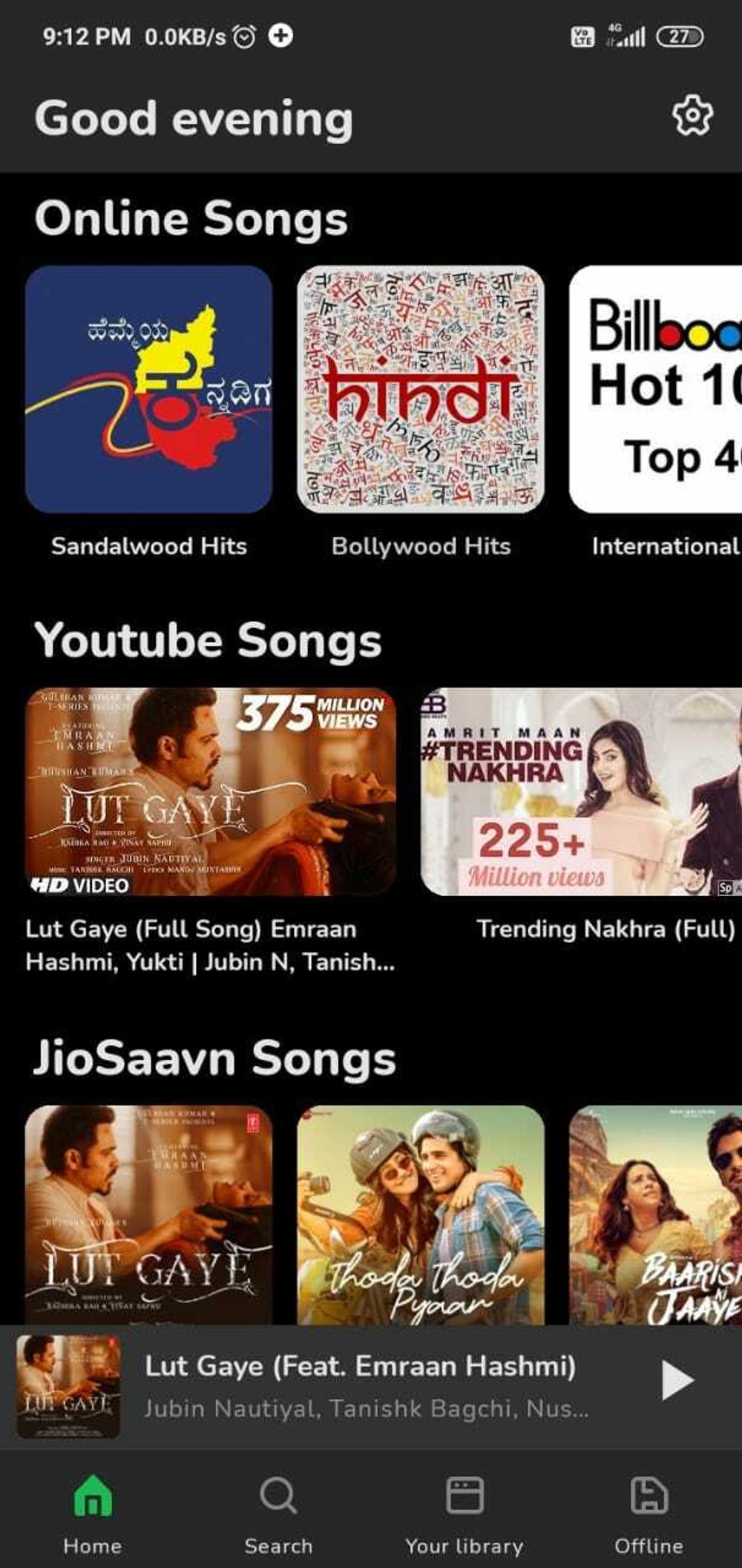Open the settings gear icon
Viewport: 742px width, 1568px height.
coord(692,116)
